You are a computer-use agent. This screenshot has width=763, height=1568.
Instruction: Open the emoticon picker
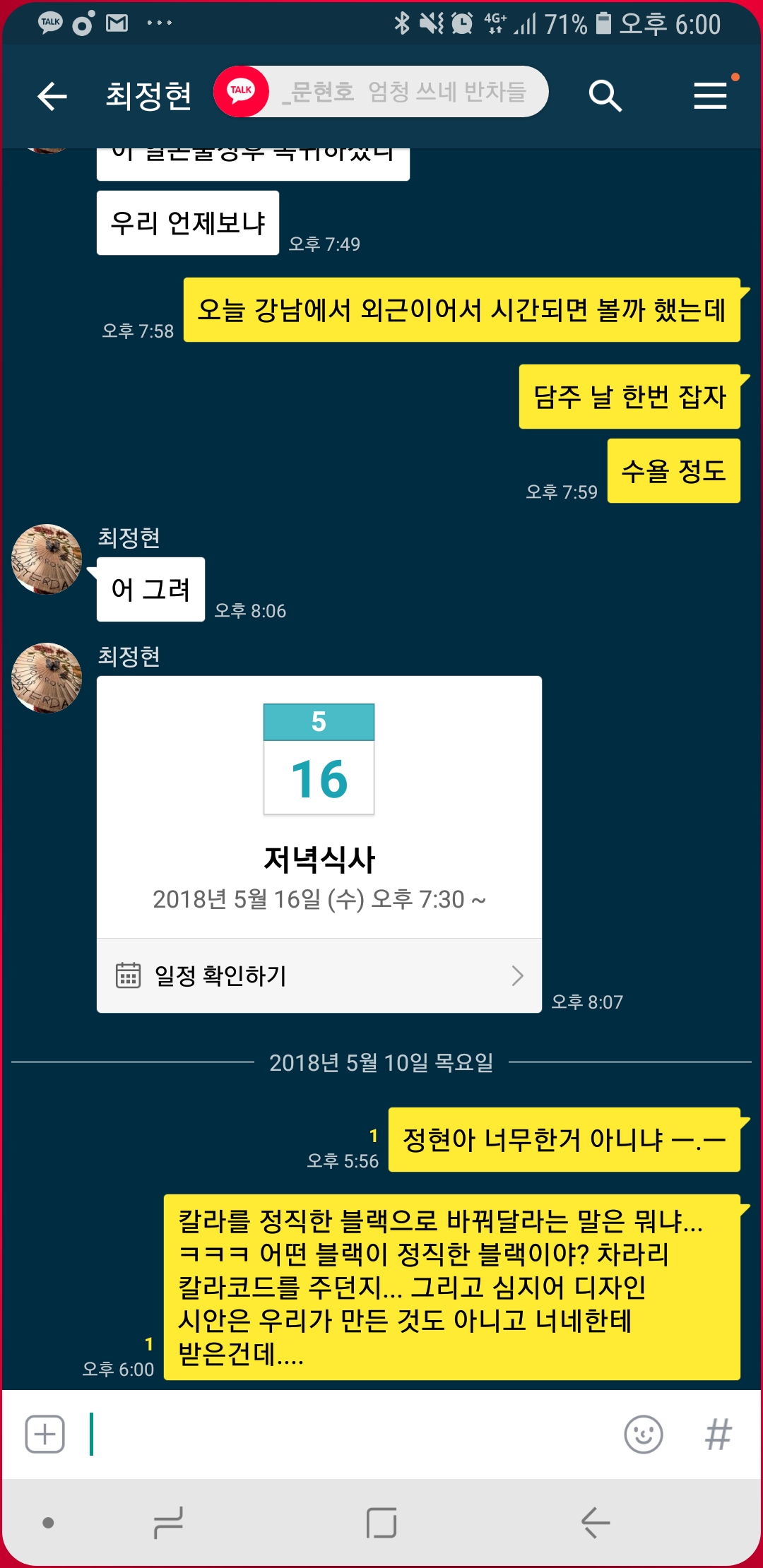click(643, 1435)
